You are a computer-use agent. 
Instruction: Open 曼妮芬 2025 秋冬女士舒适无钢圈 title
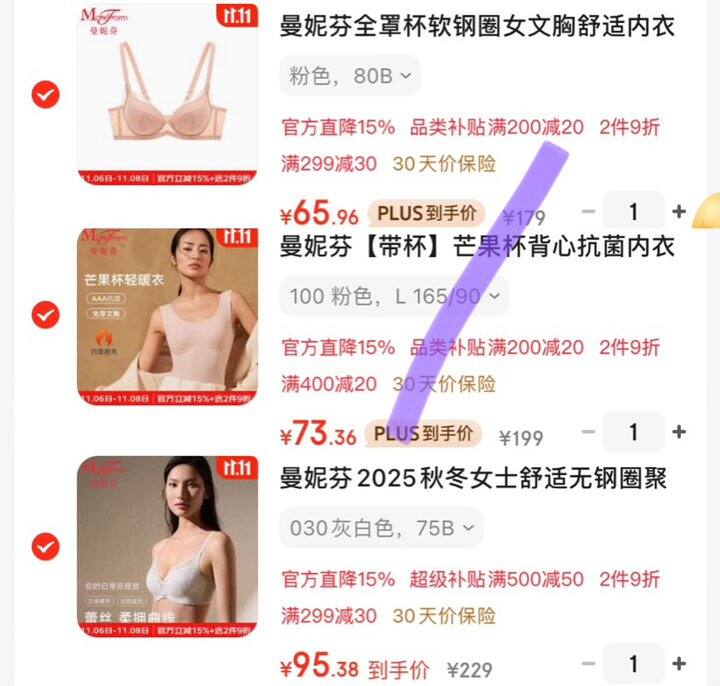472,478
